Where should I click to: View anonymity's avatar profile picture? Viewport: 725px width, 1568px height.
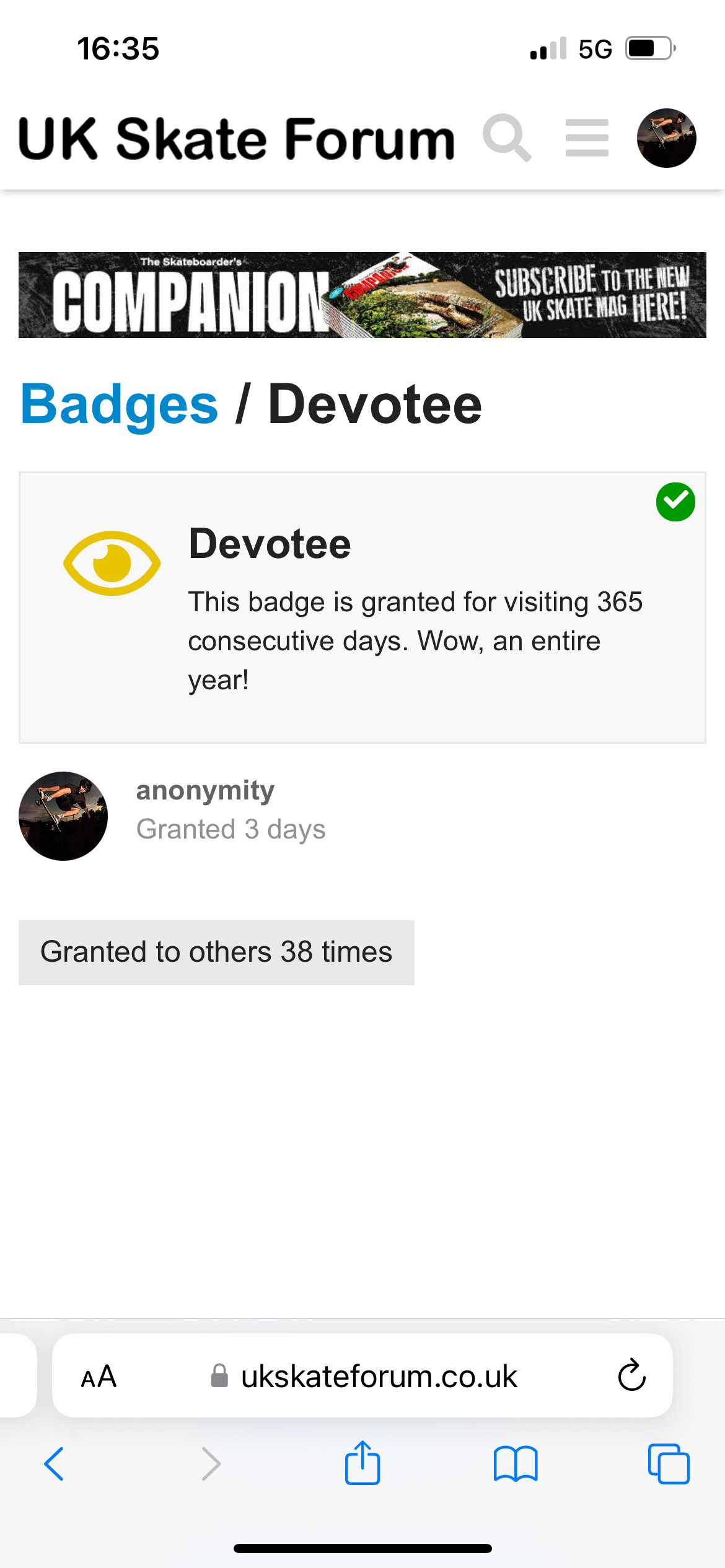pyautogui.click(x=63, y=816)
